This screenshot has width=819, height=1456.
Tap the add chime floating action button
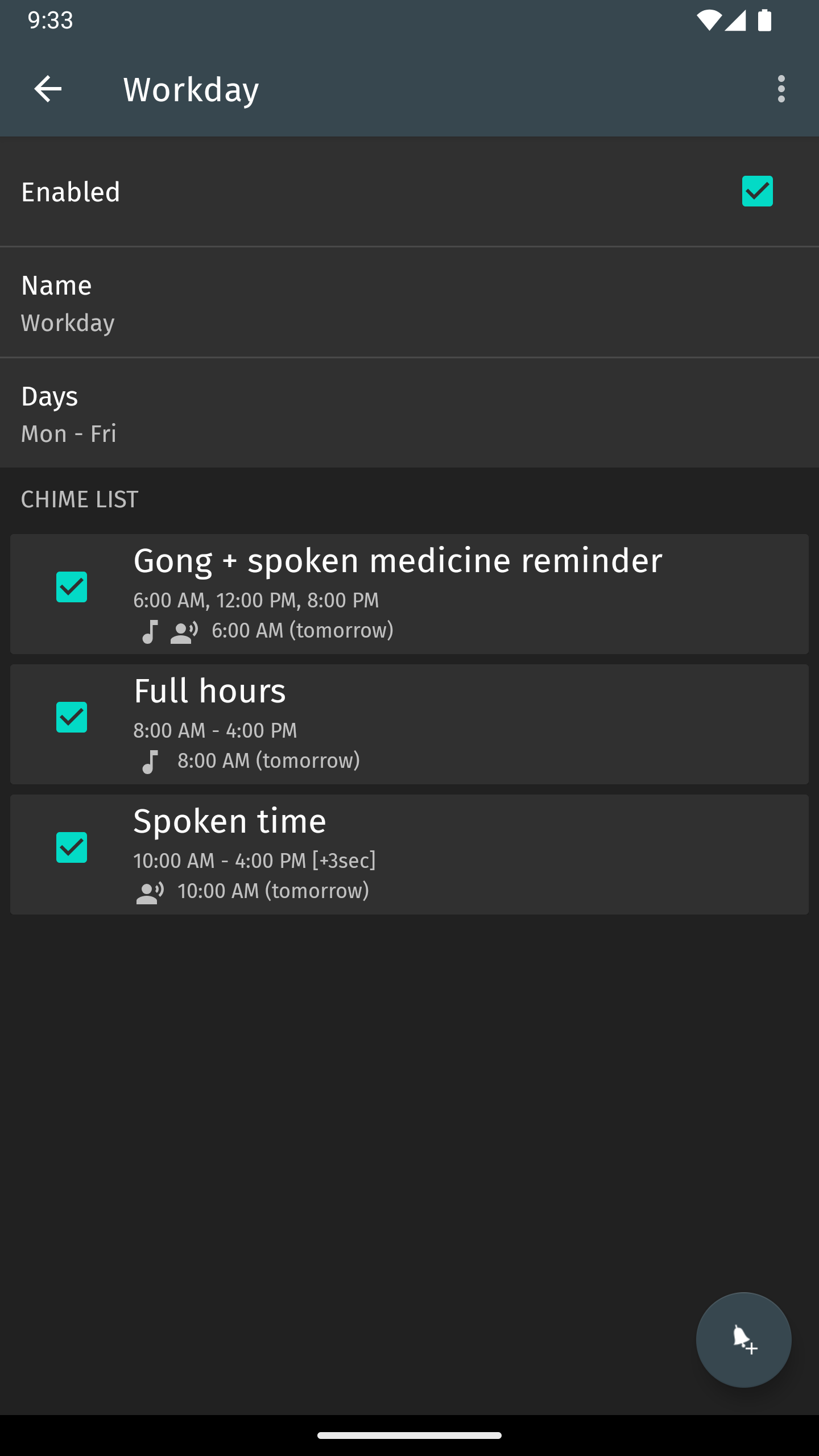pyautogui.click(x=743, y=1341)
